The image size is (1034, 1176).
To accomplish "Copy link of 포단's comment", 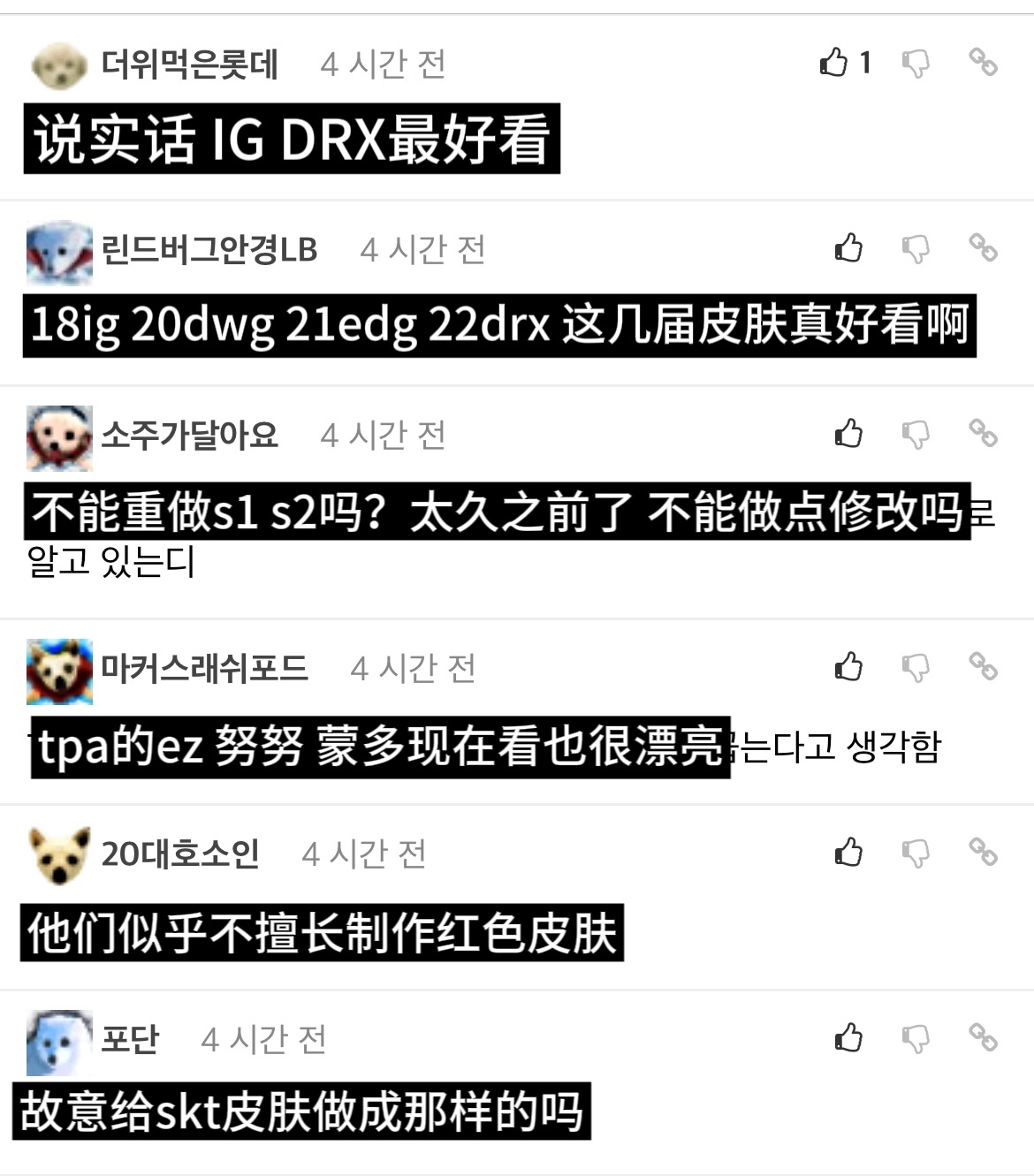I will click(x=983, y=1037).
